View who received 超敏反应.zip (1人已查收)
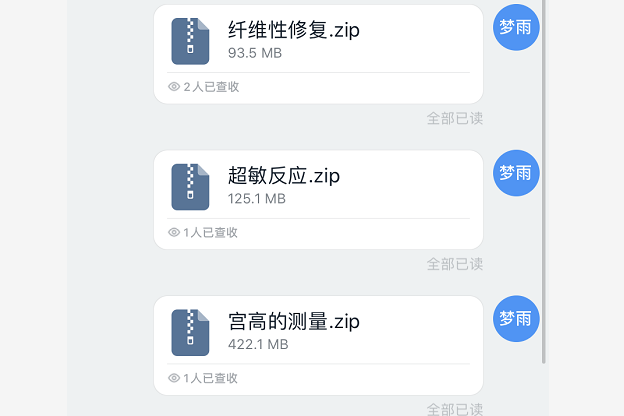The image size is (624, 416). click(x=204, y=233)
